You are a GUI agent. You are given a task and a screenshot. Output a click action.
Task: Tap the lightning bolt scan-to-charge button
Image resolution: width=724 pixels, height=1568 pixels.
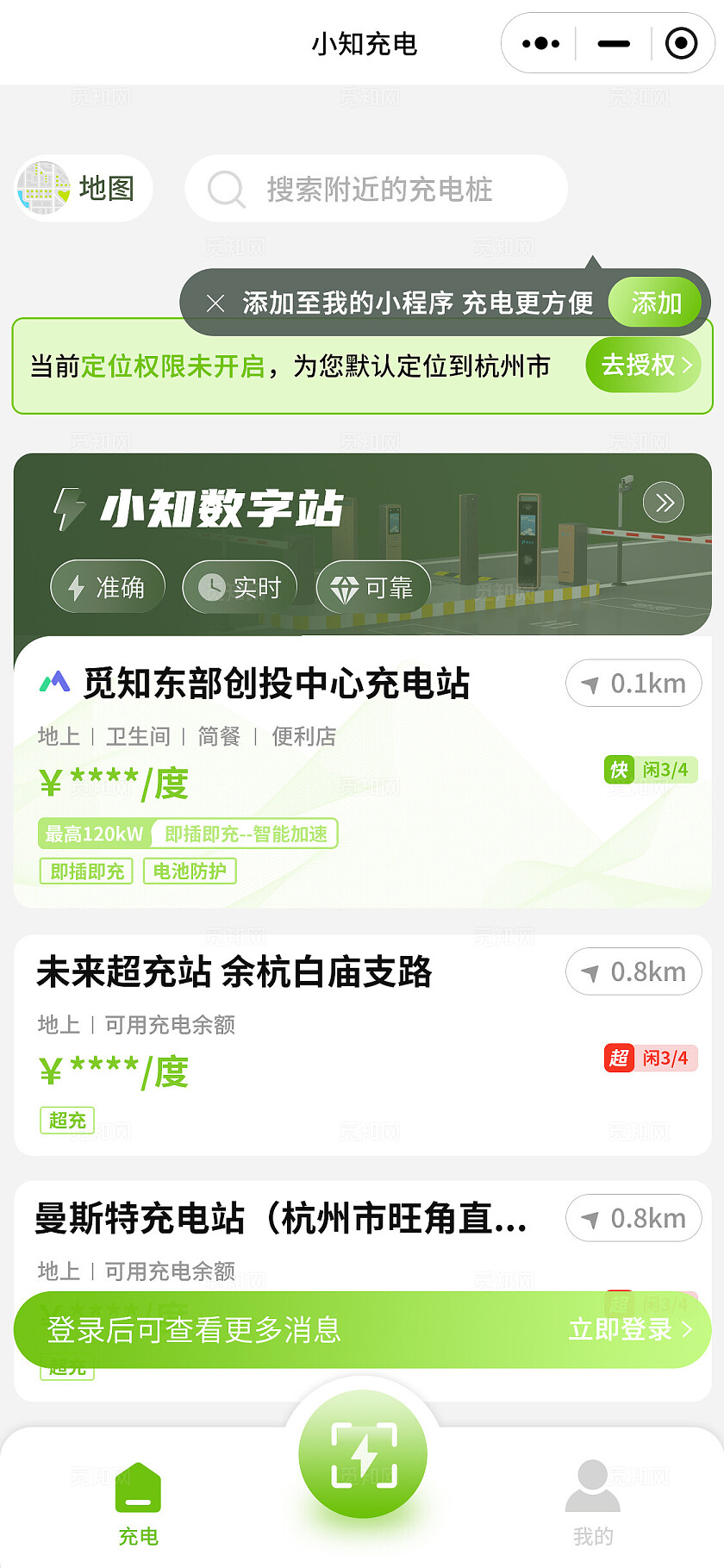point(362,1452)
